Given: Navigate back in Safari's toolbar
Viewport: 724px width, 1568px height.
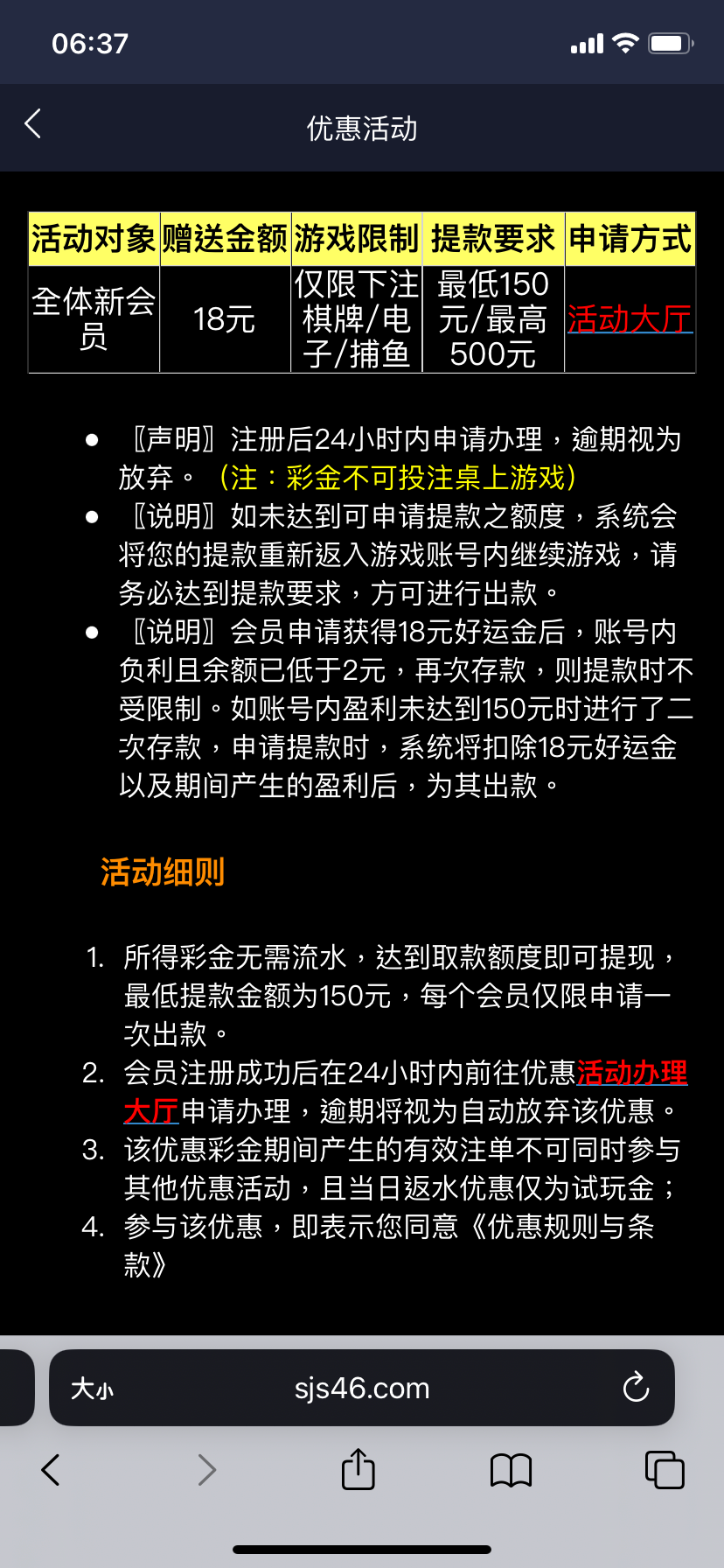Looking at the screenshot, I should pos(51,1470).
